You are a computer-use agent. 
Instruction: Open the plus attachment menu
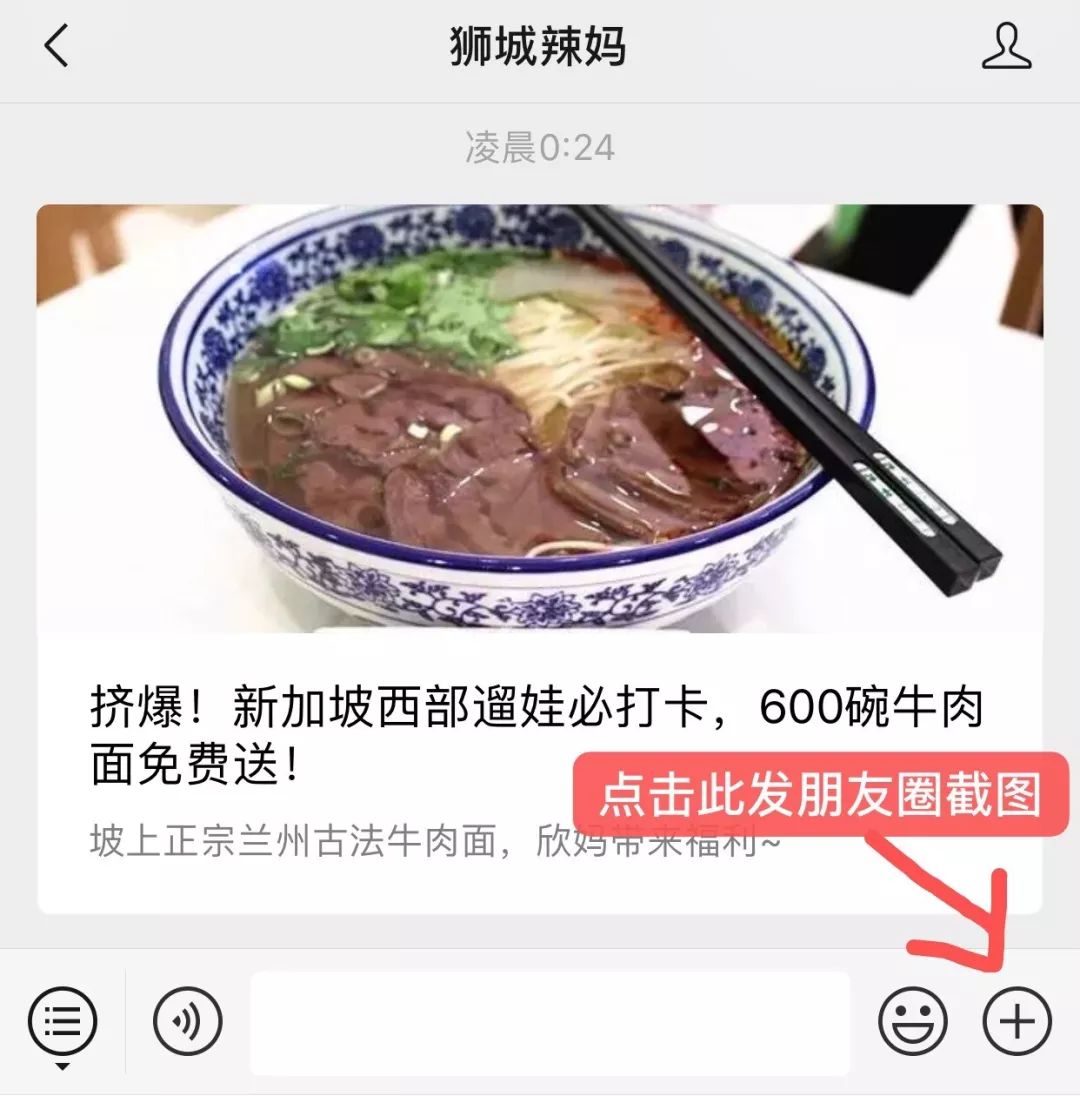pos(1017,1022)
